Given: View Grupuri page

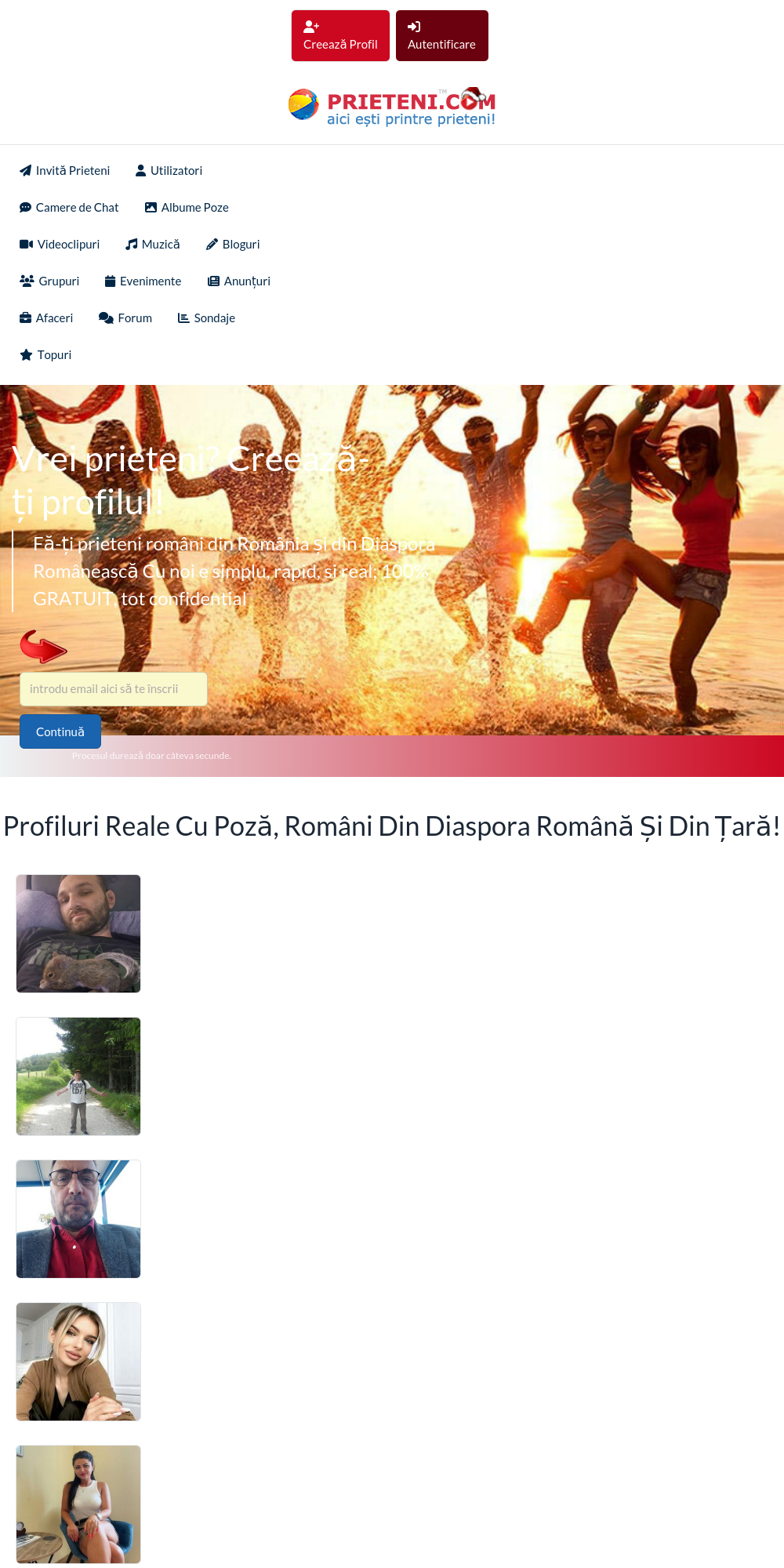Looking at the screenshot, I should coord(49,281).
